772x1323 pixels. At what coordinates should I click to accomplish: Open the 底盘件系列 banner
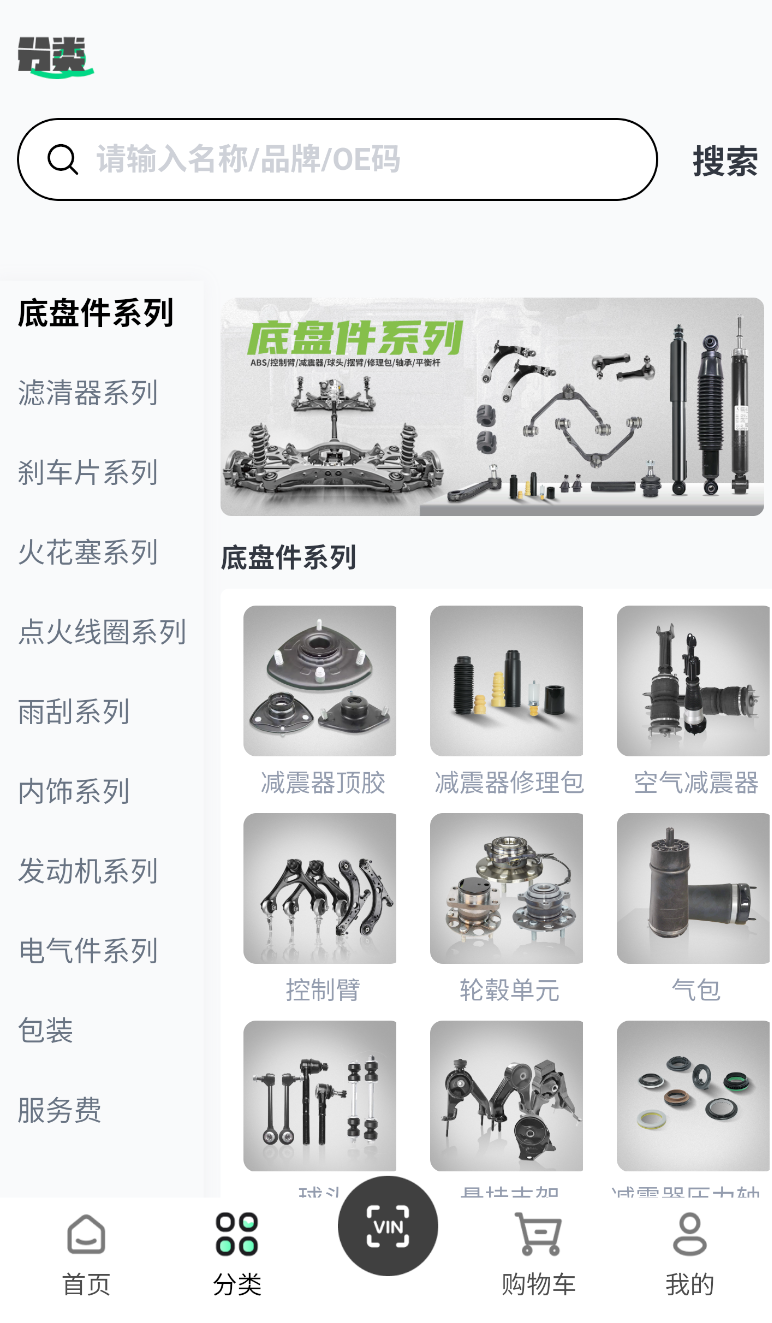(x=492, y=407)
